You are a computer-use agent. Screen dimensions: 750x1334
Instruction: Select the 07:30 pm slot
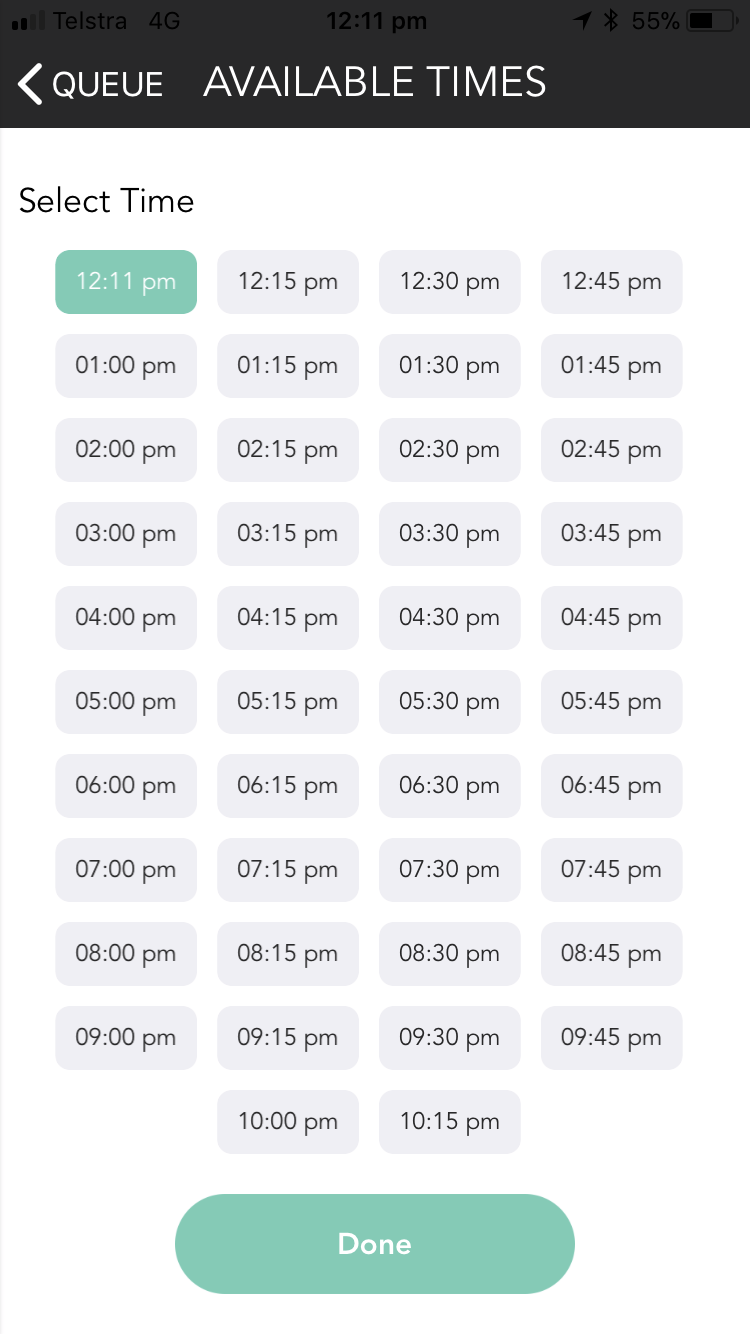[450, 870]
